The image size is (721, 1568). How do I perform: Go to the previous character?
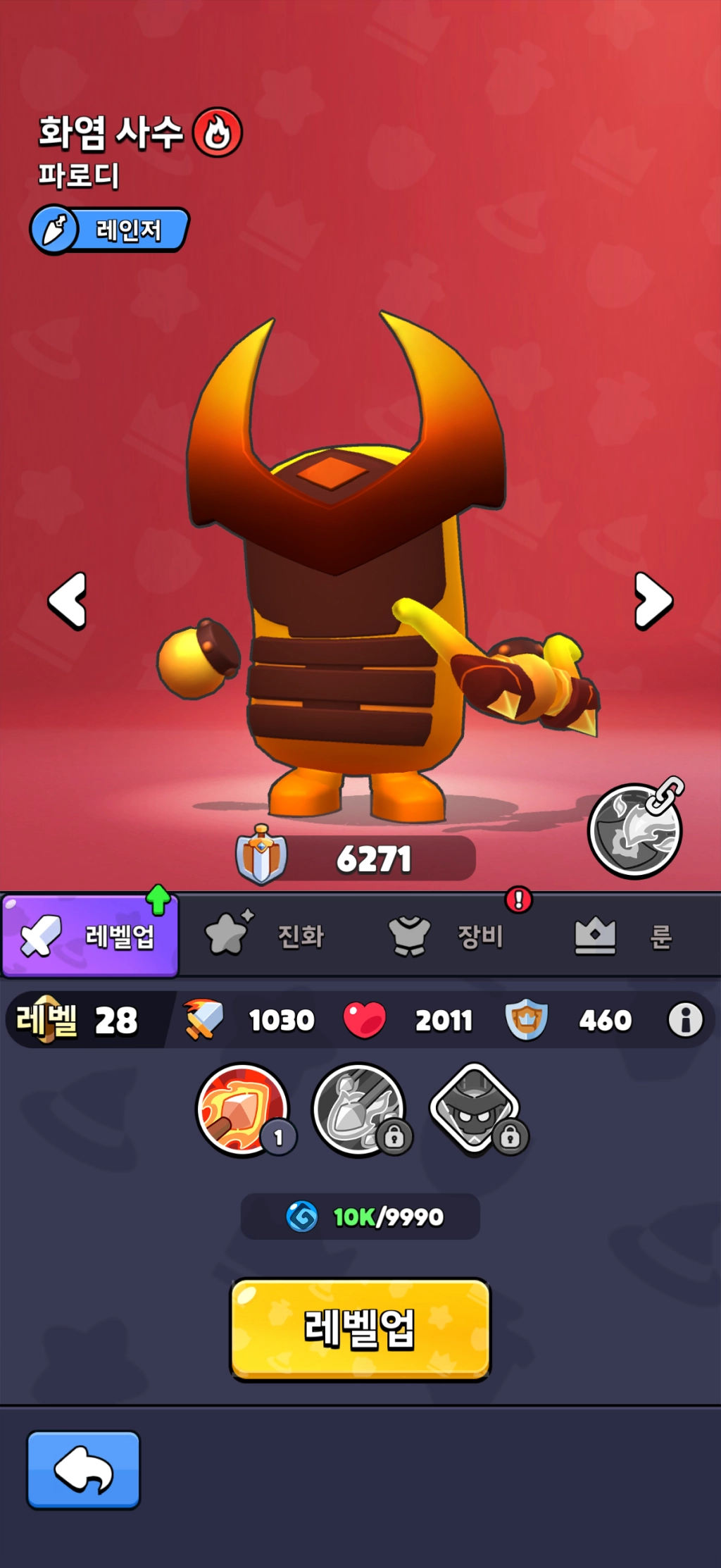(x=68, y=600)
